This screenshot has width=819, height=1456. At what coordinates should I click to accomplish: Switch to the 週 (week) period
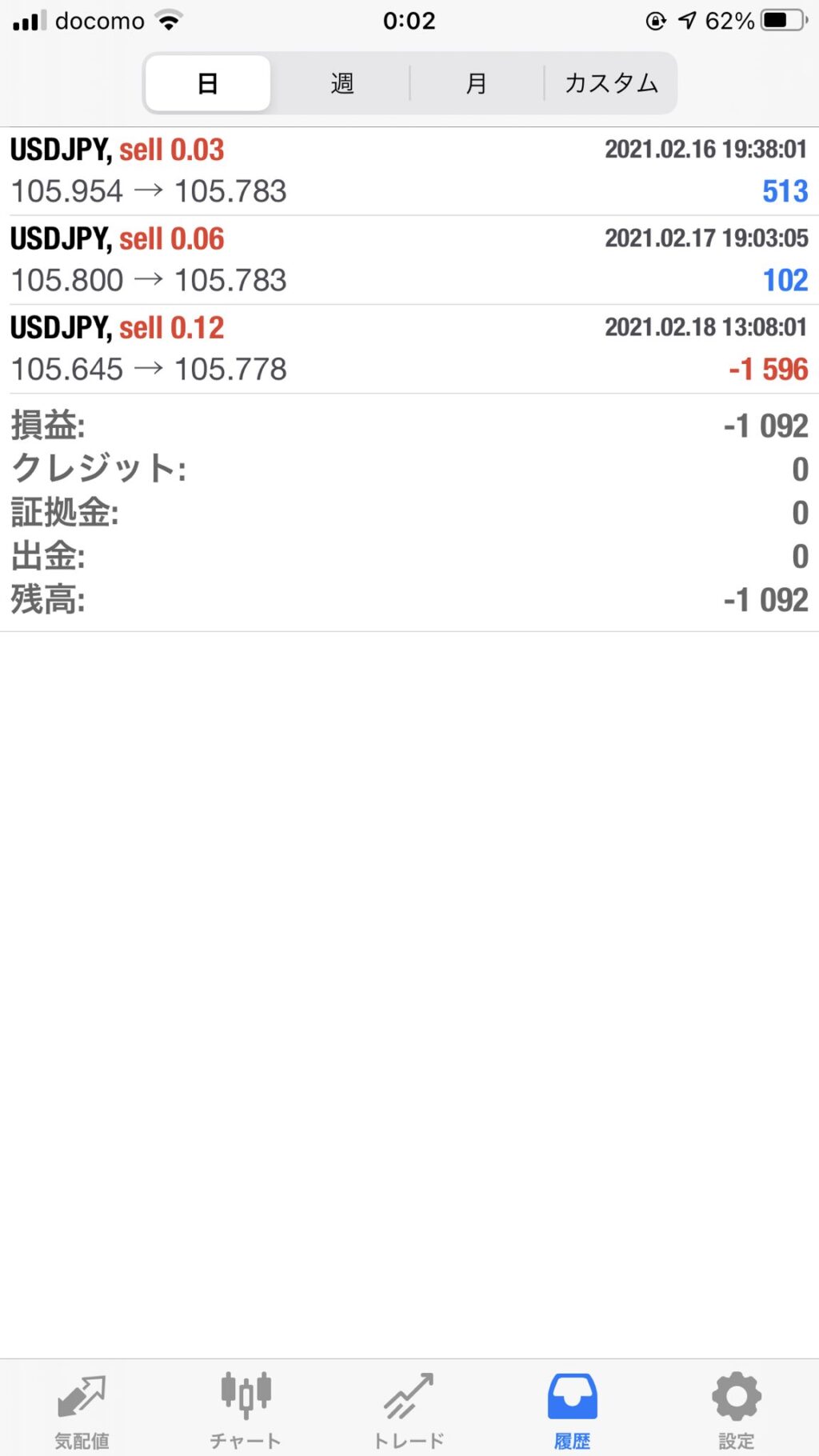(342, 83)
